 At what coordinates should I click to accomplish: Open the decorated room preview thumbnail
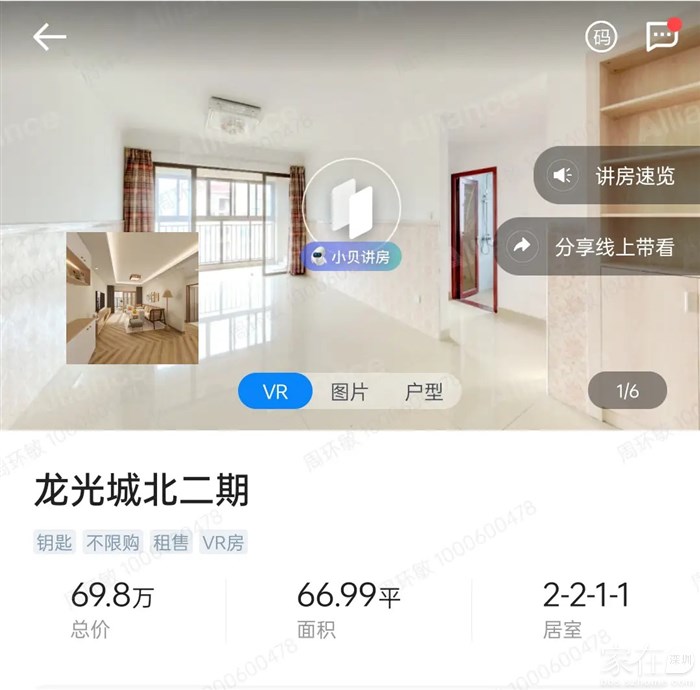(x=132, y=297)
